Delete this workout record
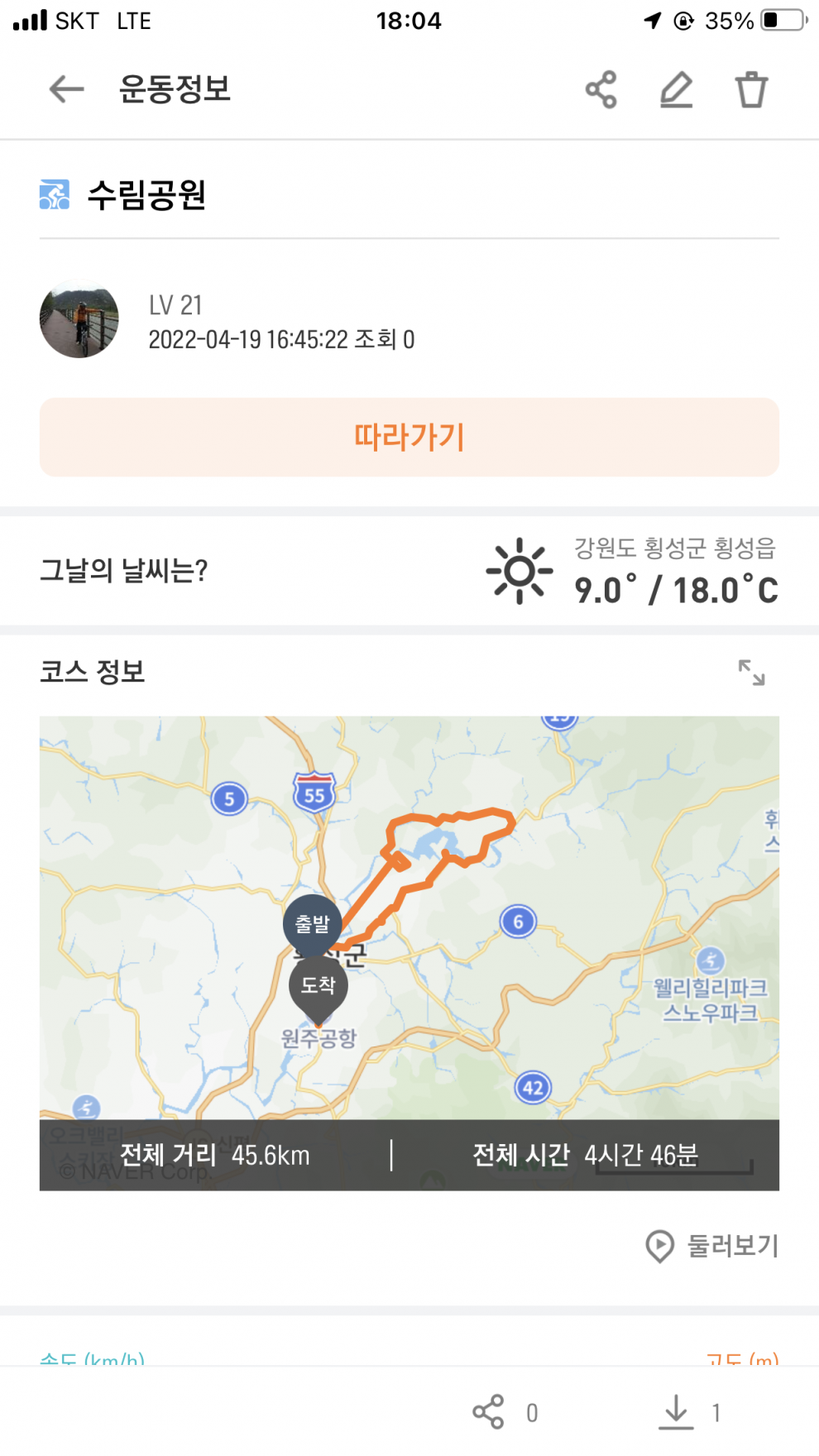 [751, 89]
